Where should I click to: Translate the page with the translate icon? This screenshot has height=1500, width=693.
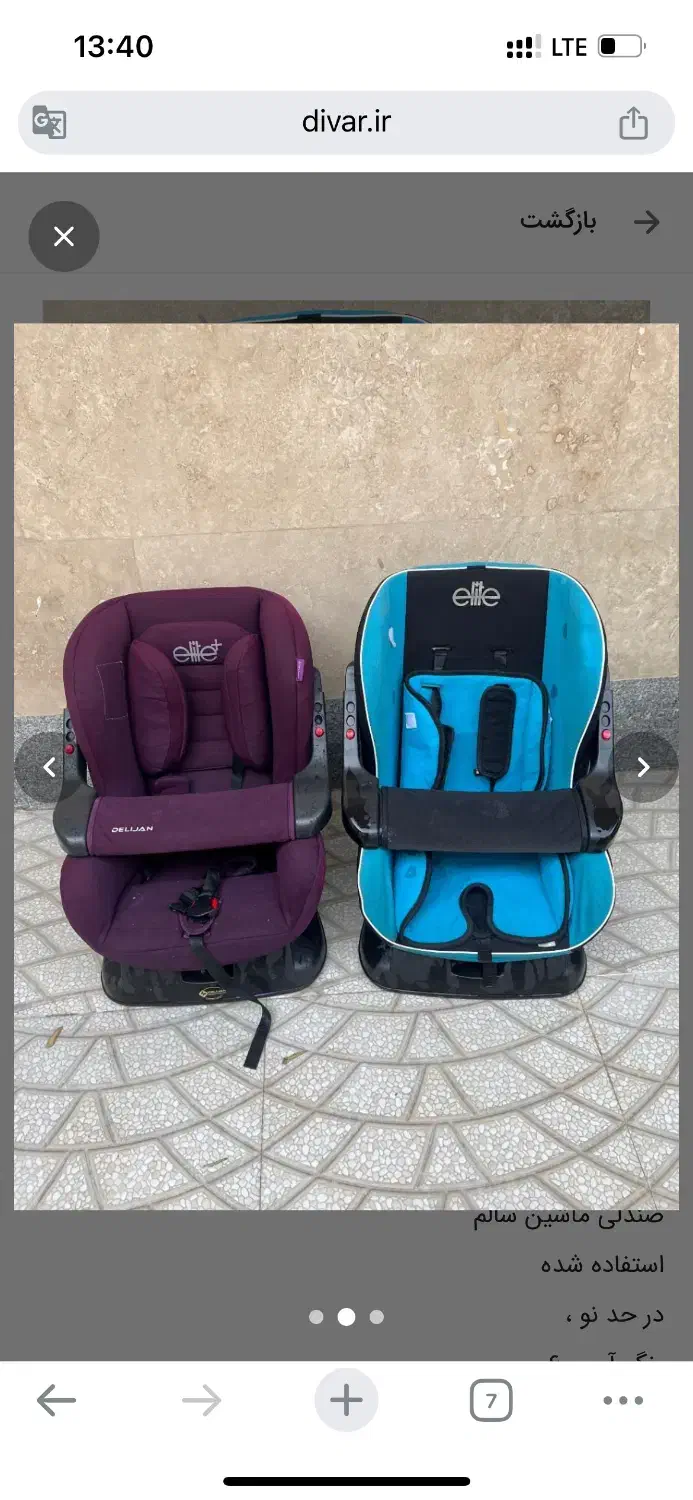[49, 122]
